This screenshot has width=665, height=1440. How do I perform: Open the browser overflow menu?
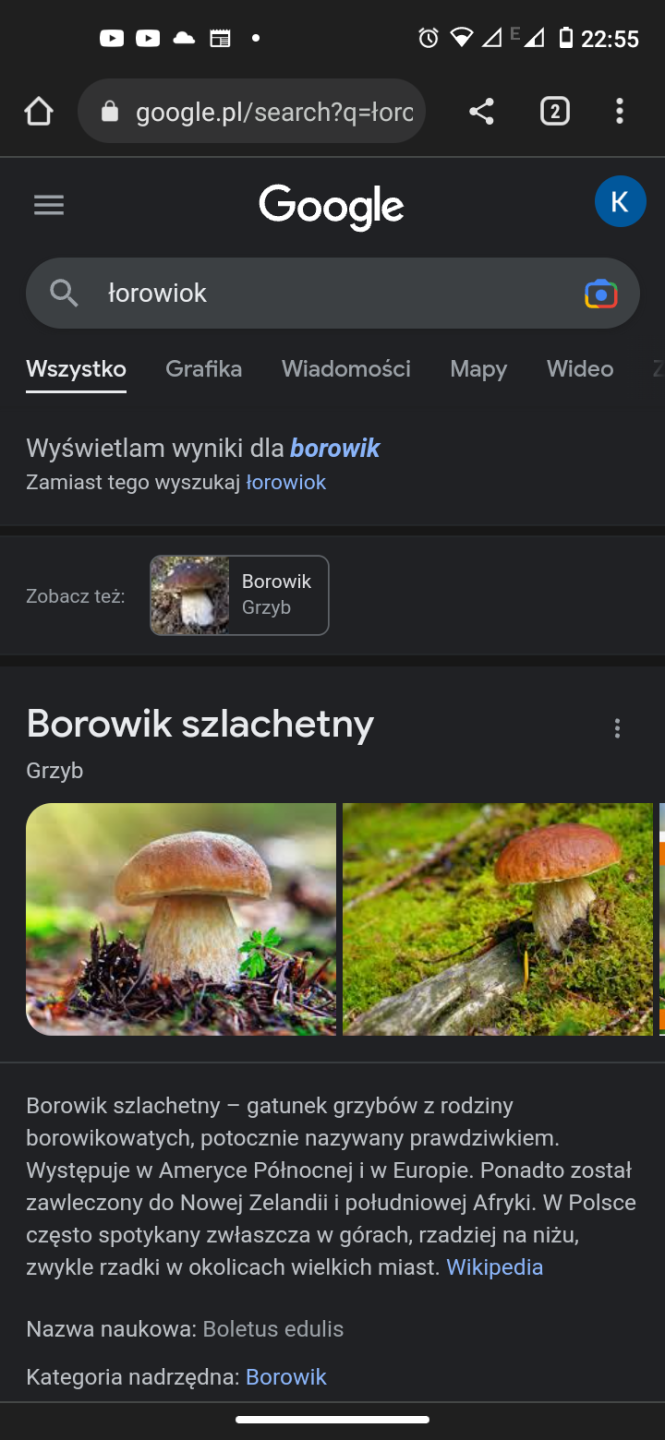tap(620, 112)
